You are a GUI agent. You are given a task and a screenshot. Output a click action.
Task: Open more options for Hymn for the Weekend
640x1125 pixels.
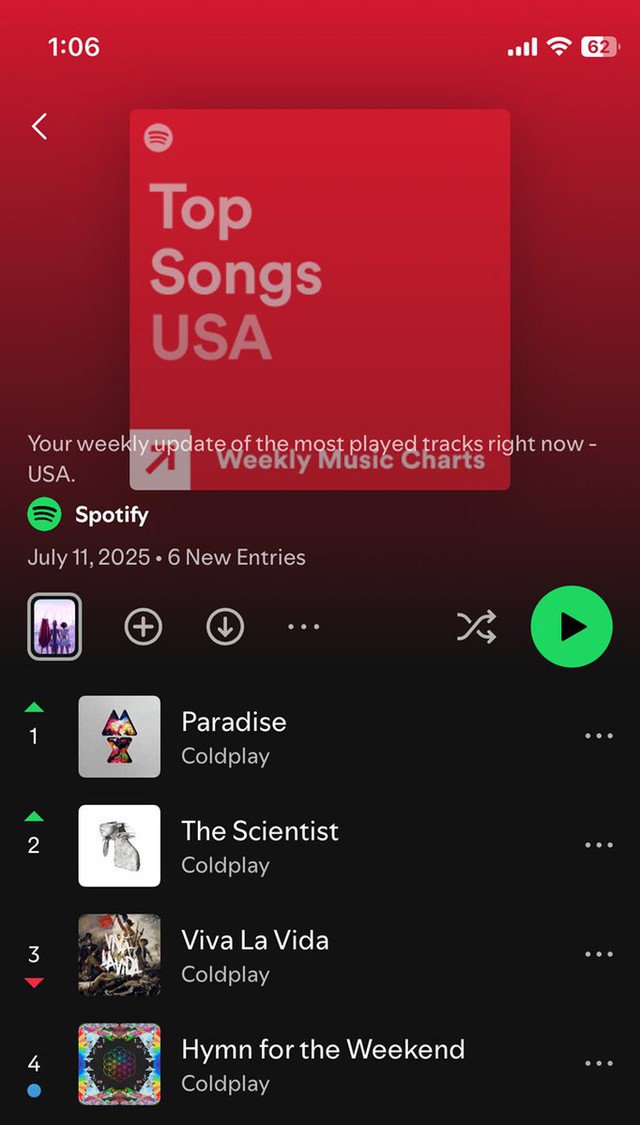(x=598, y=1063)
